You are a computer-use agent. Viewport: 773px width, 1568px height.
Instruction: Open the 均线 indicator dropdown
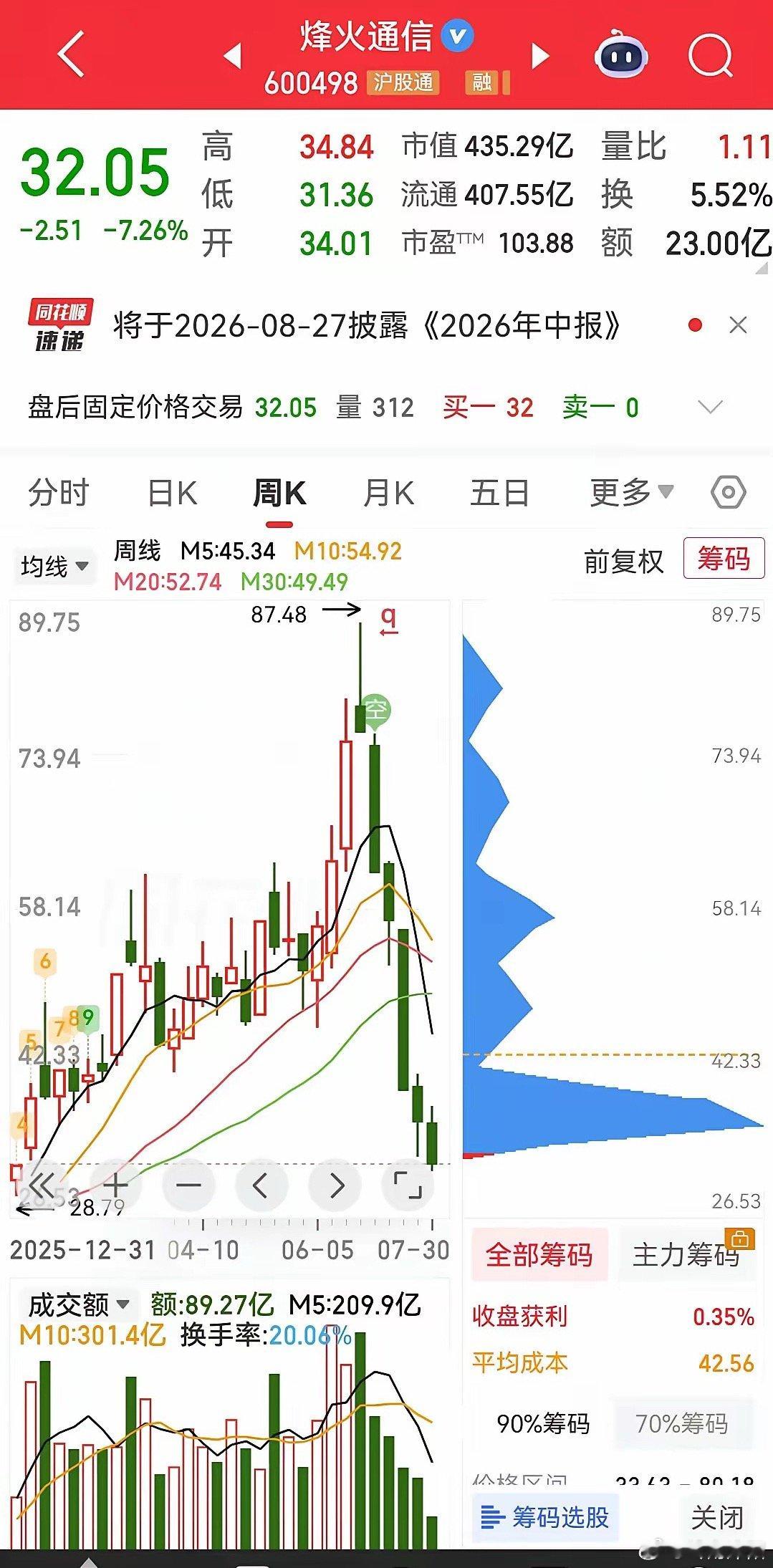pos(54,567)
